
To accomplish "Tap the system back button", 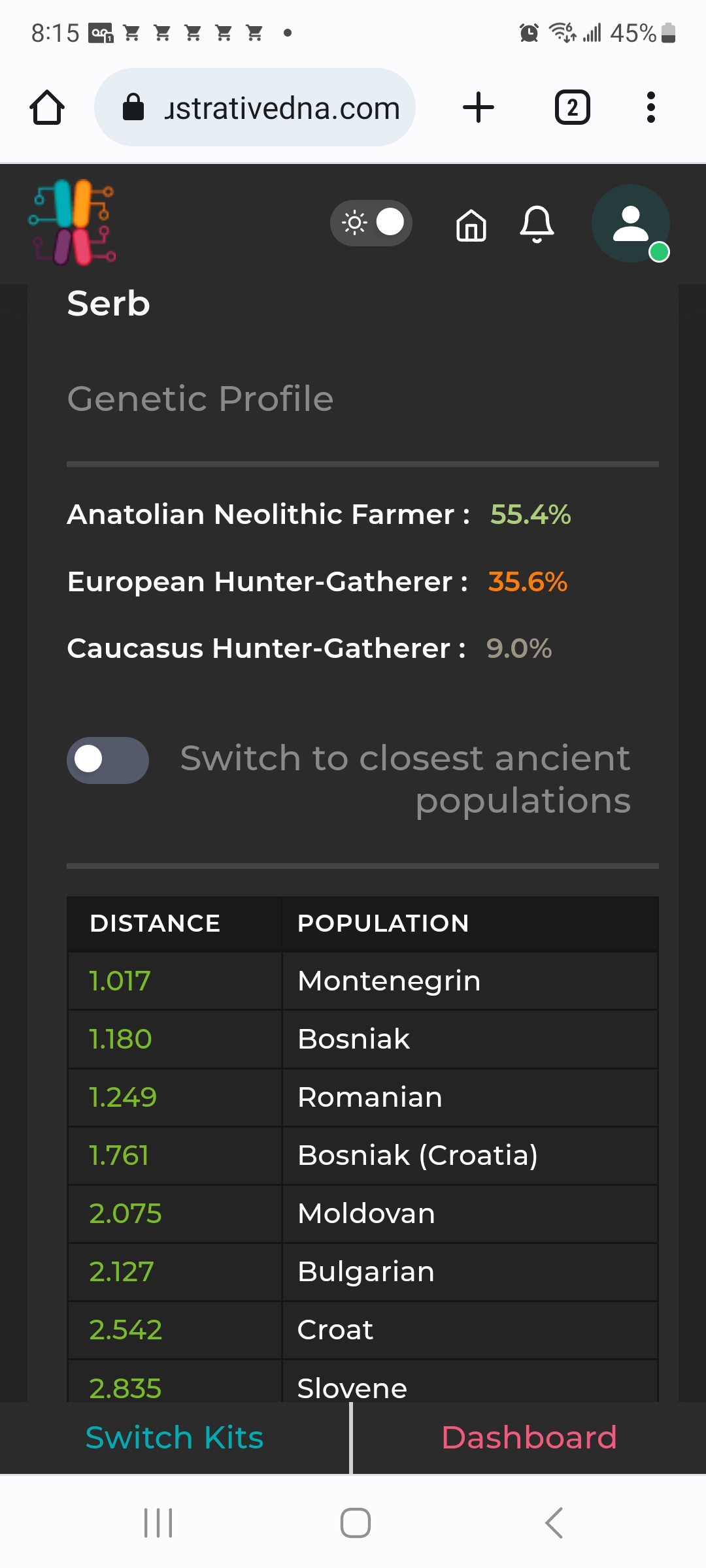I will tap(554, 1523).
